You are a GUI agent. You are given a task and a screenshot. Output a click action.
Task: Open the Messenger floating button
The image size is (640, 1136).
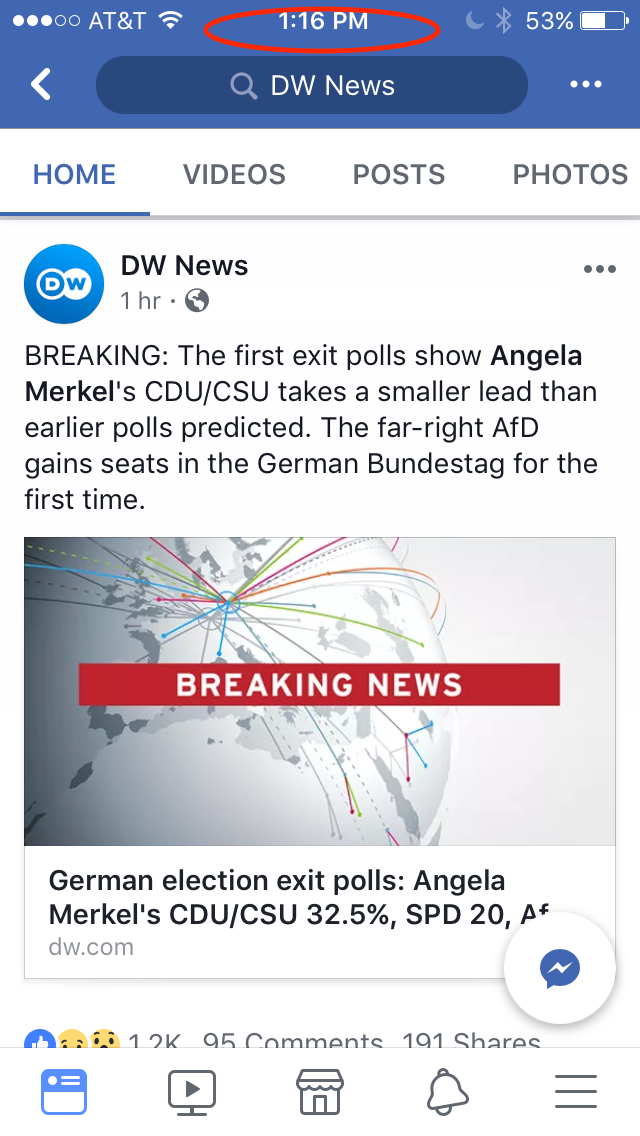(560, 968)
